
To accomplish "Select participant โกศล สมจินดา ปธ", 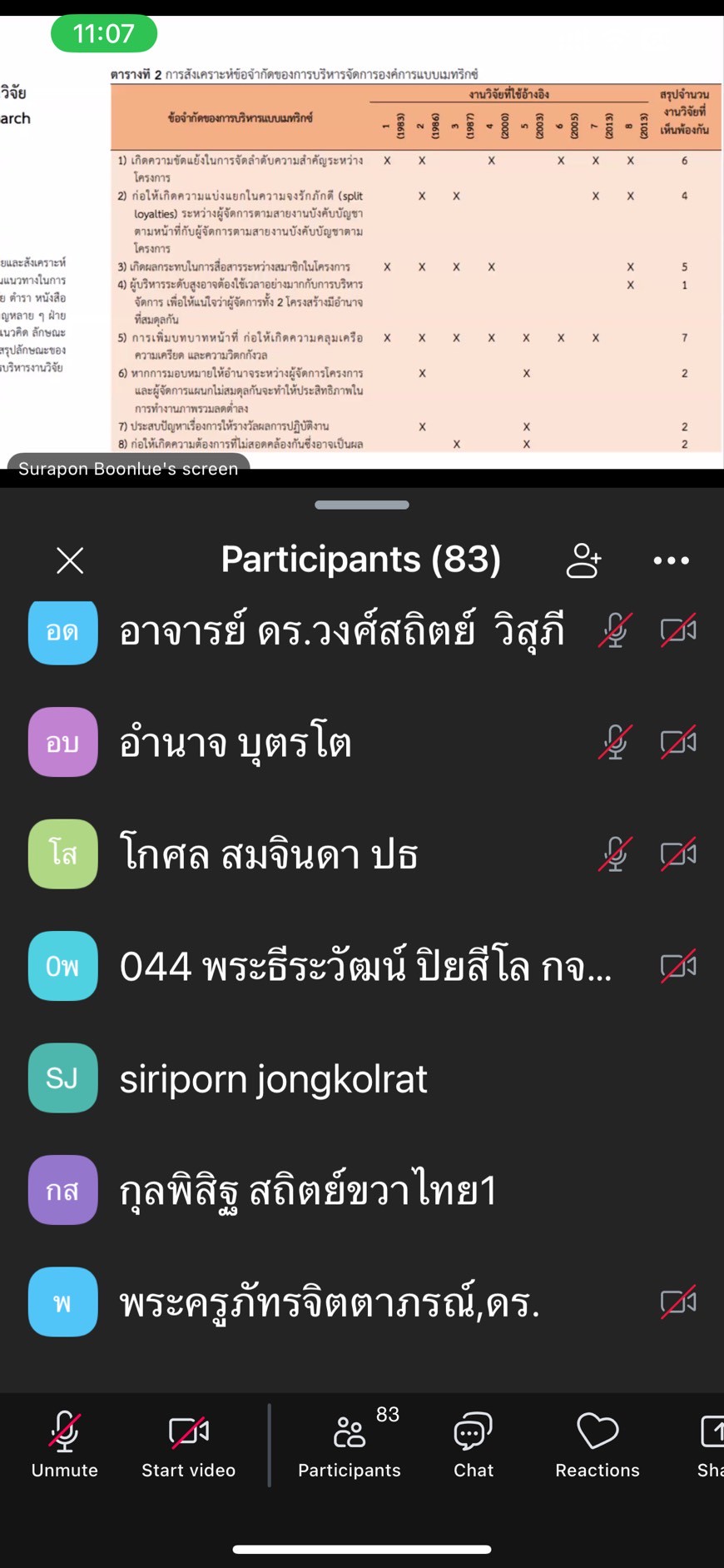I will pyautogui.click(x=362, y=854).
